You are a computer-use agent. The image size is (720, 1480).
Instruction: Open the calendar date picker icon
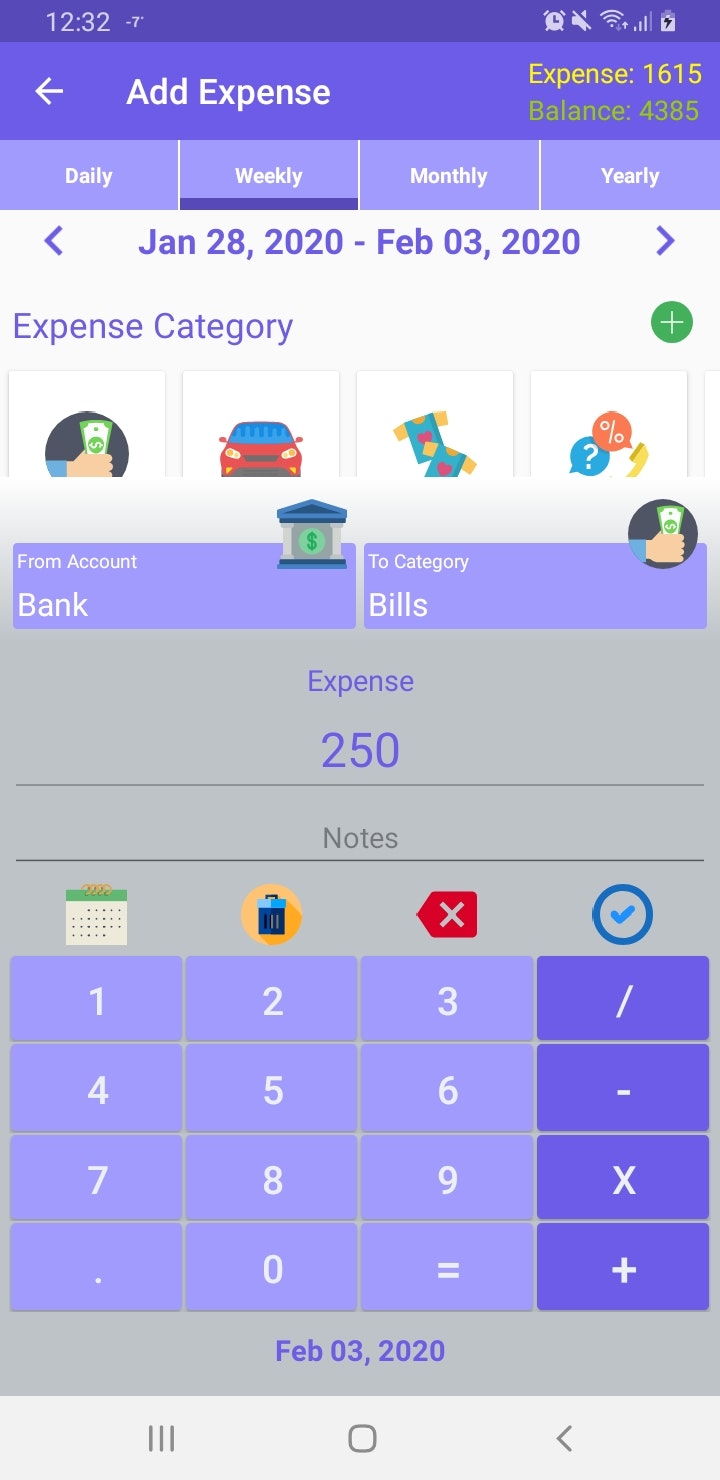pyautogui.click(x=96, y=913)
